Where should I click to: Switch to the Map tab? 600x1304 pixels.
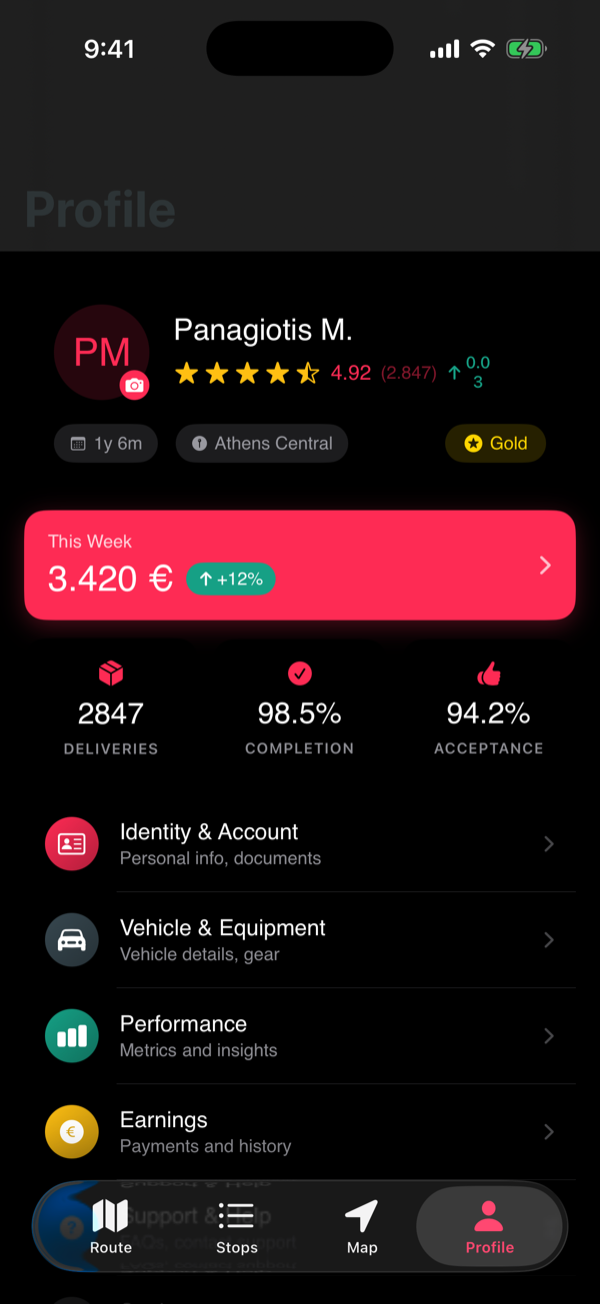(x=362, y=1226)
